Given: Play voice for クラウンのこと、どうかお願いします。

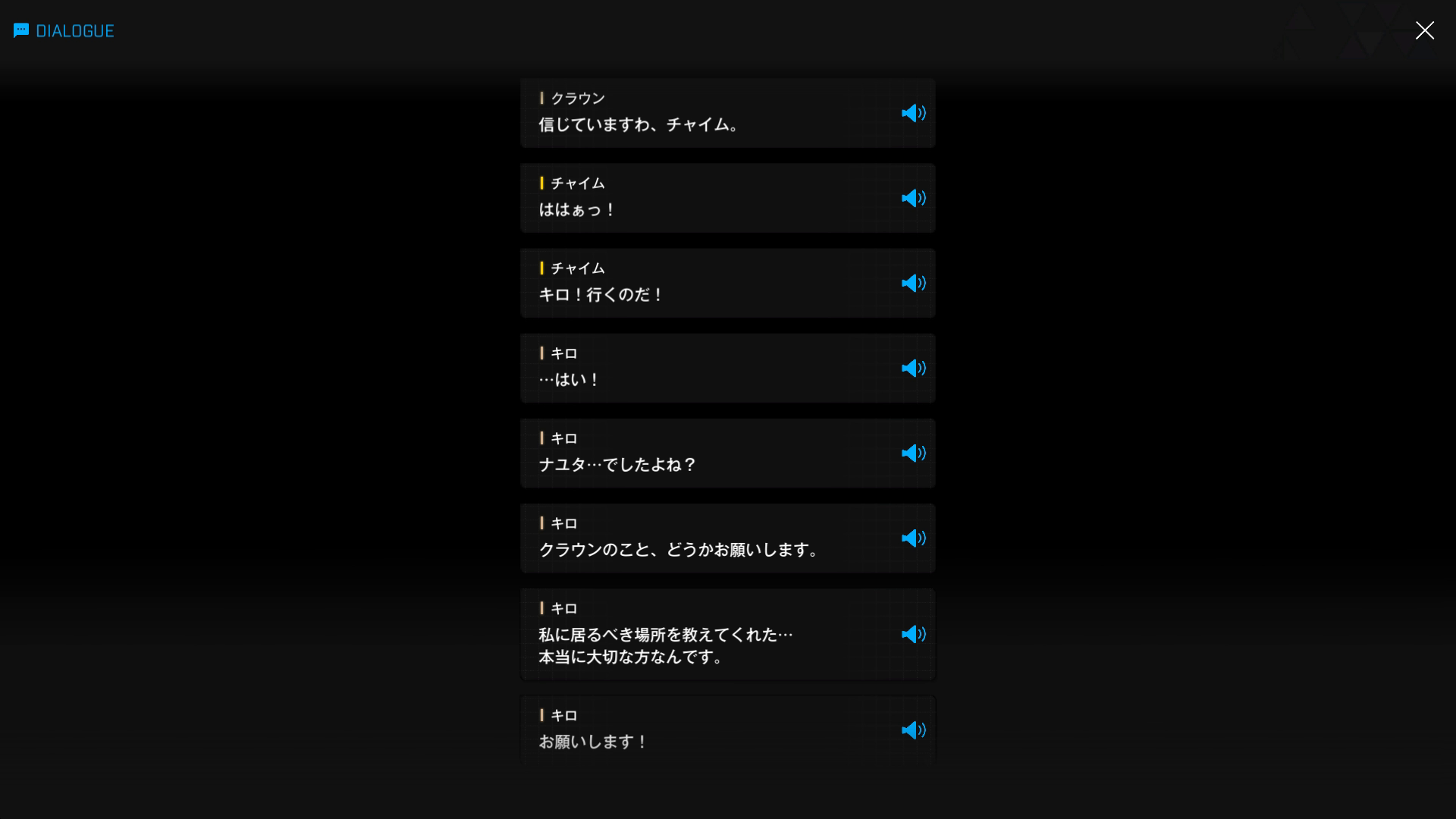Looking at the screenshot, I should (913, 538).
